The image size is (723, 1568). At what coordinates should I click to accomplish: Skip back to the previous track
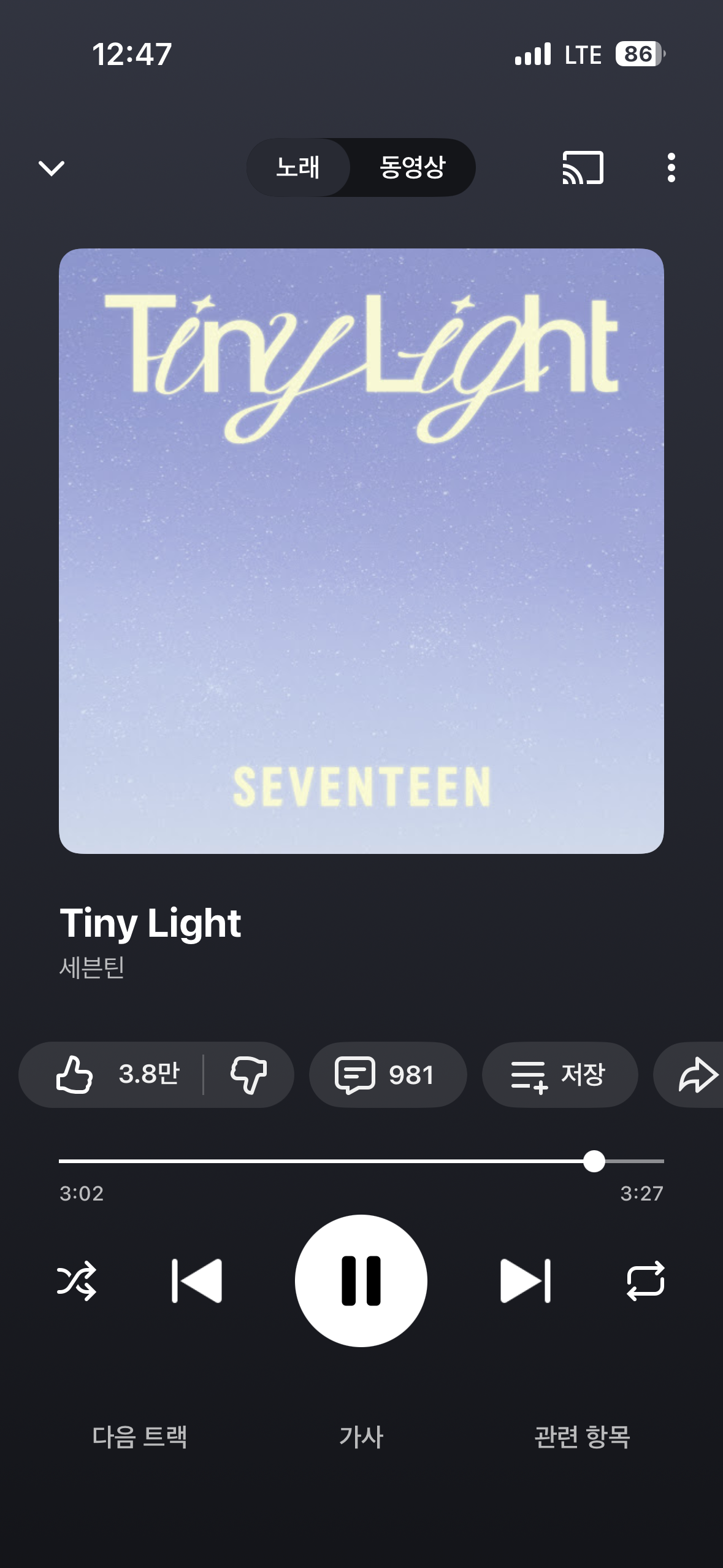(197, 1281)
